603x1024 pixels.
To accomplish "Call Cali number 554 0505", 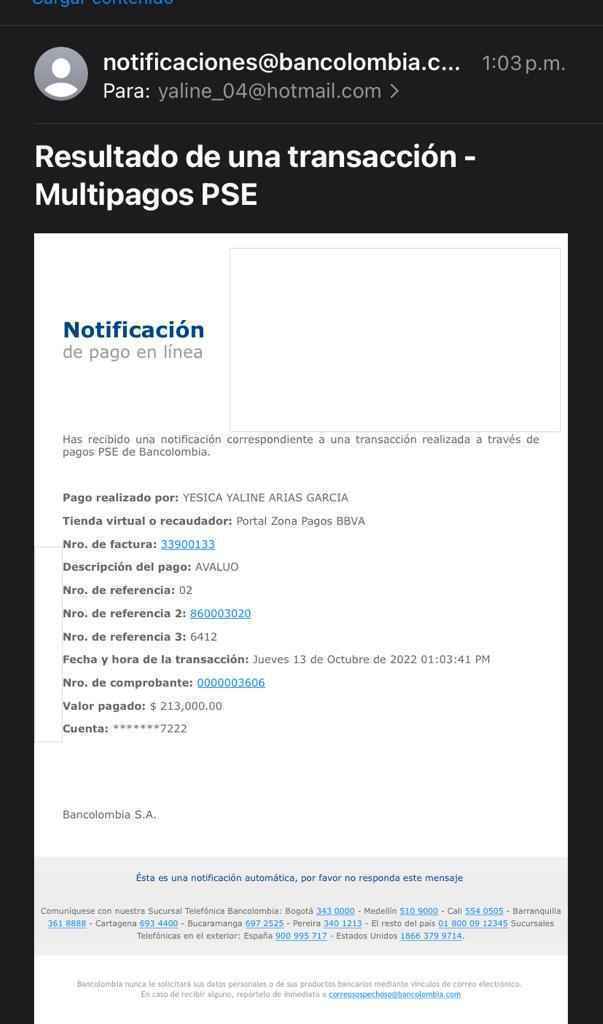I will click(484, 911).
